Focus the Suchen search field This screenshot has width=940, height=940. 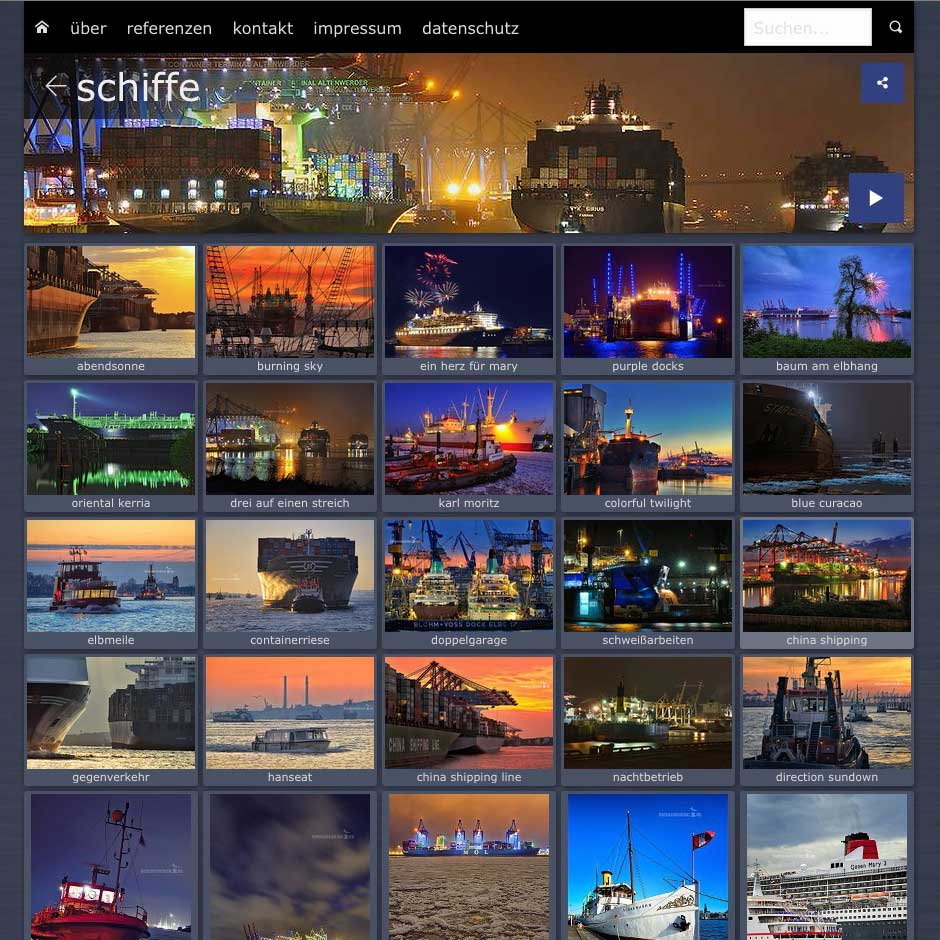[807, 28]
